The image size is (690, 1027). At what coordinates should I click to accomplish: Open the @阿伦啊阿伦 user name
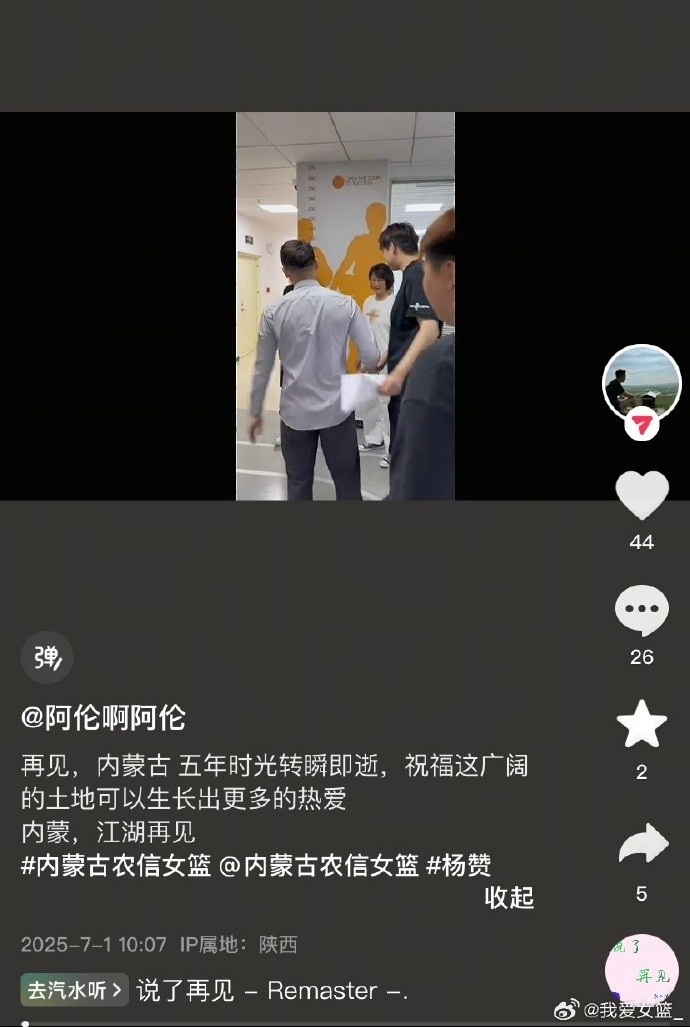(103, 717)
